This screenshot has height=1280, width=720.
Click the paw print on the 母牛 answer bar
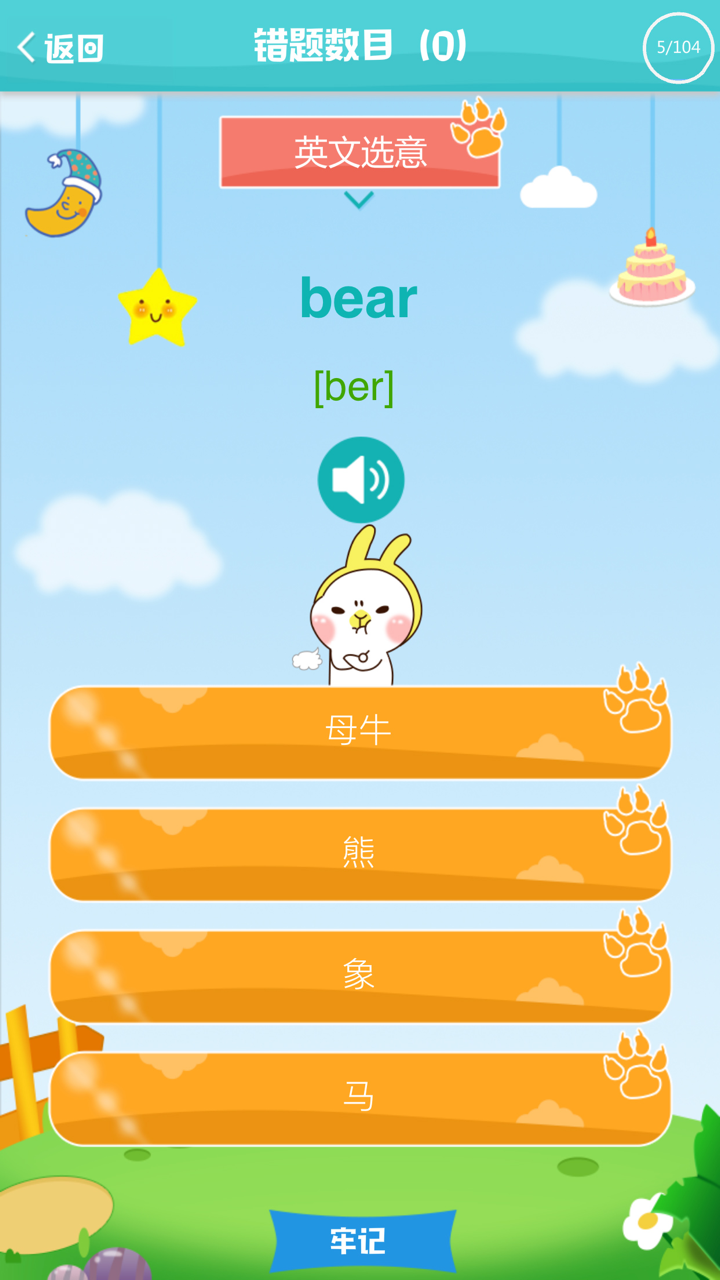click(637, 700)
